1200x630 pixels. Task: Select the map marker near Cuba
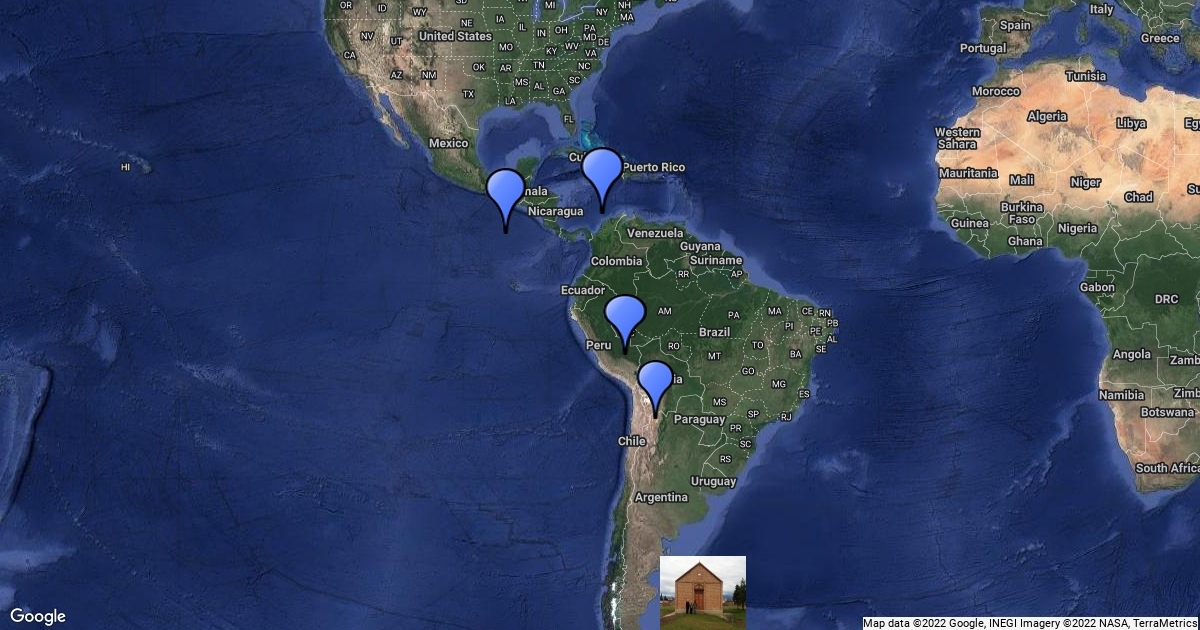click(602, 171)
